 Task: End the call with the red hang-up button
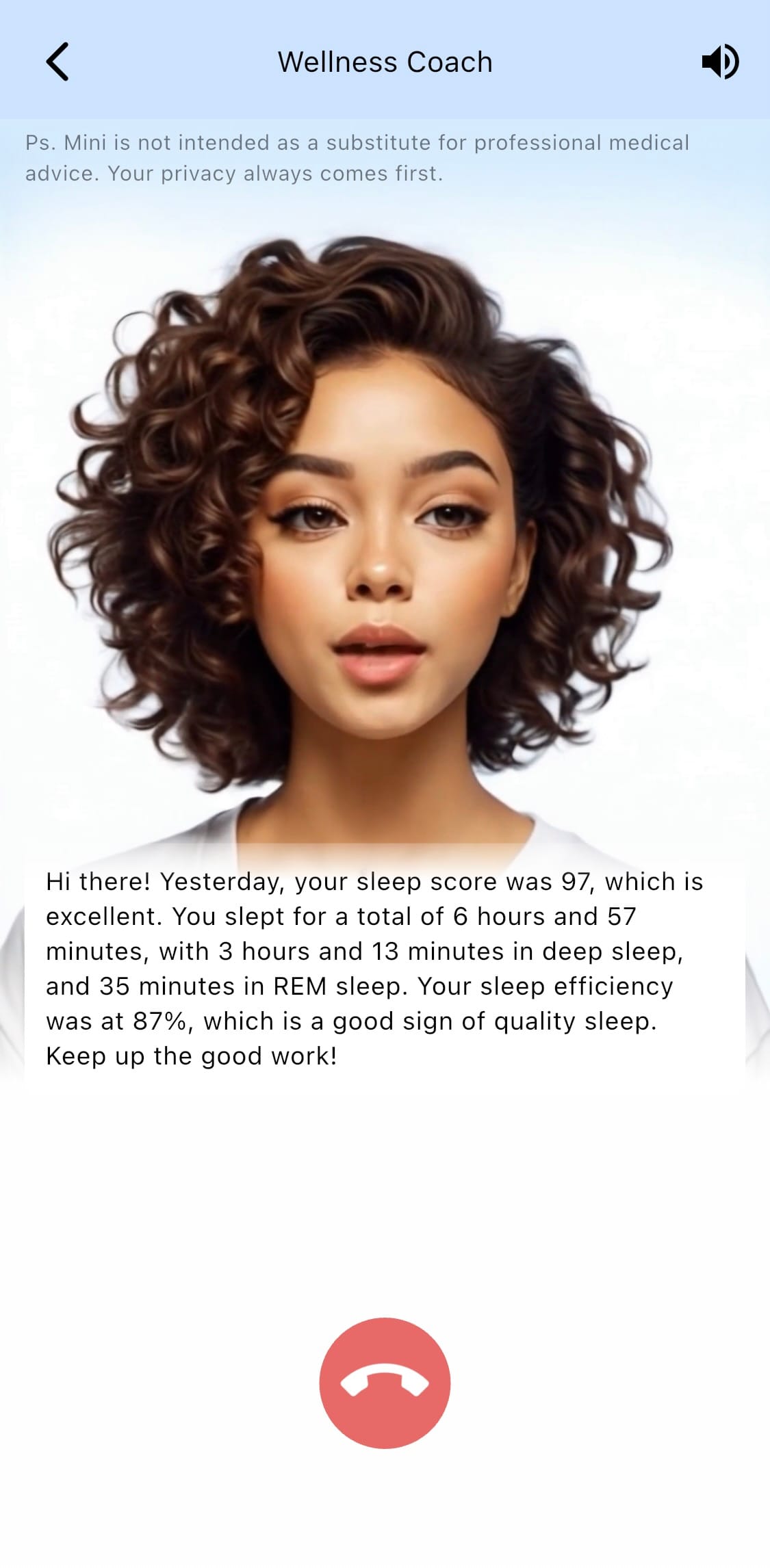[x=385, y=1383]
